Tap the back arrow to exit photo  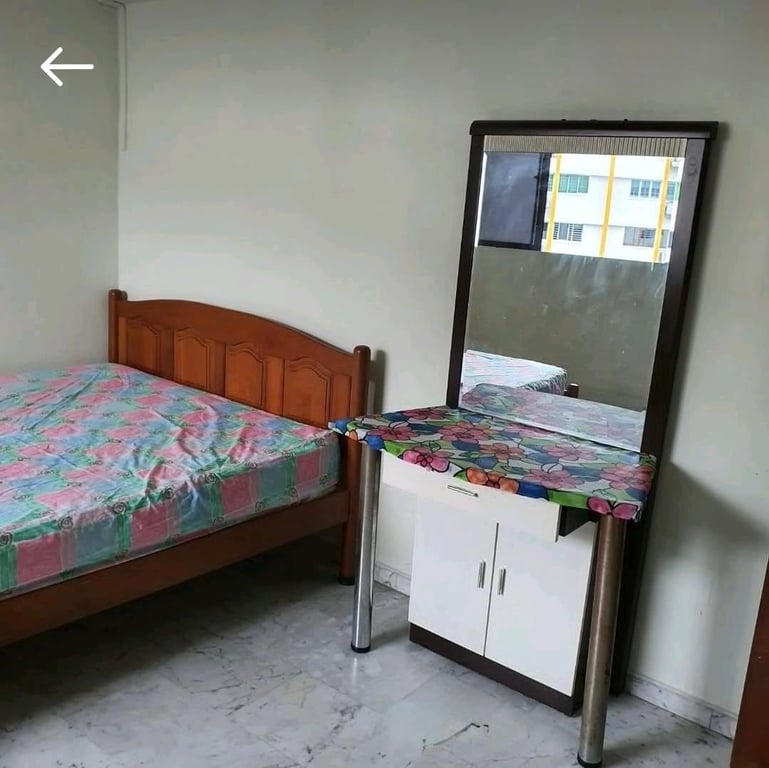point(66,67)
